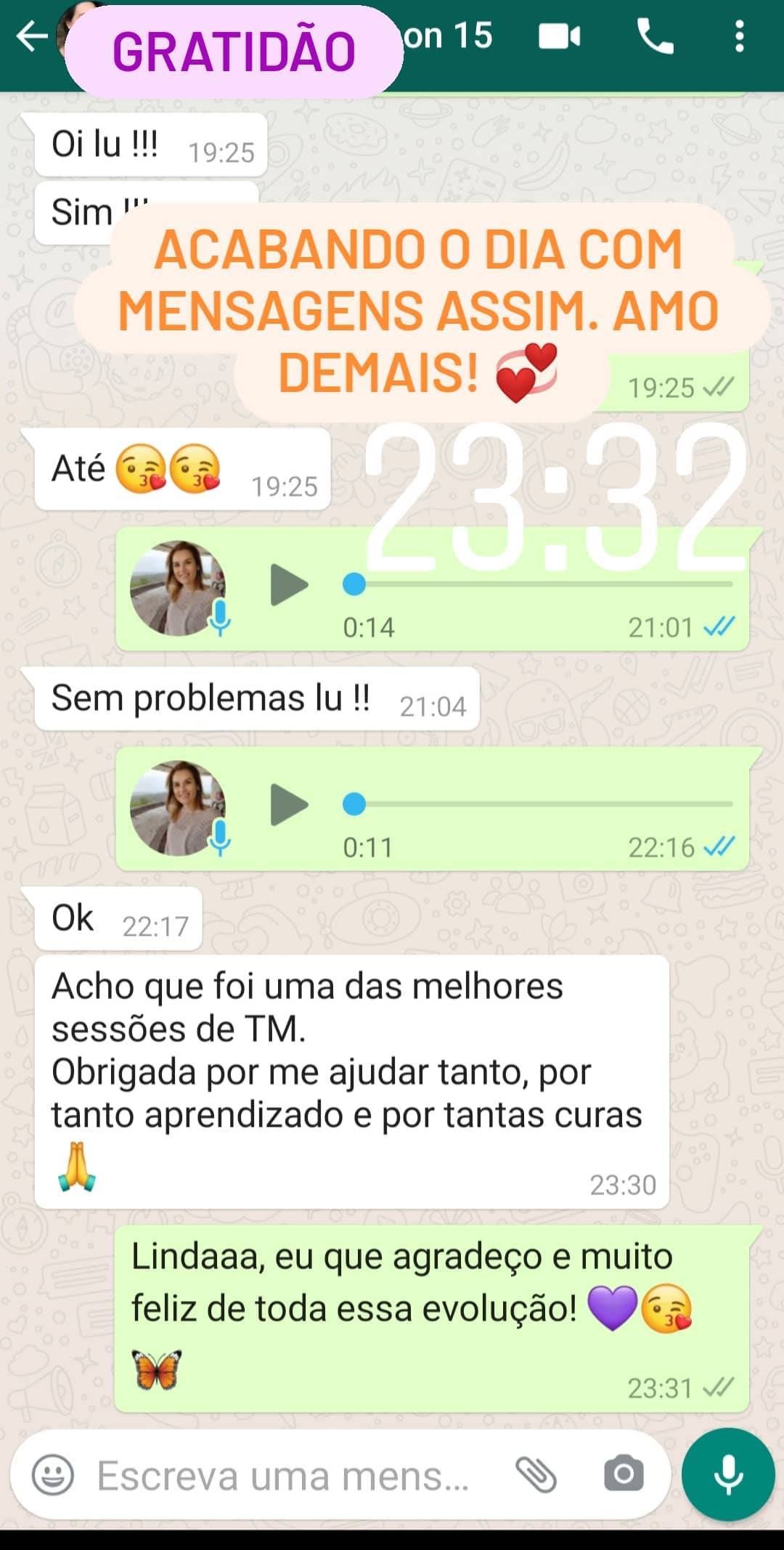Image resolution: width=784 pixels, height=1550 pixels.
Task: Start a video call
Action: pyautogui.click(x=560, y=35)
